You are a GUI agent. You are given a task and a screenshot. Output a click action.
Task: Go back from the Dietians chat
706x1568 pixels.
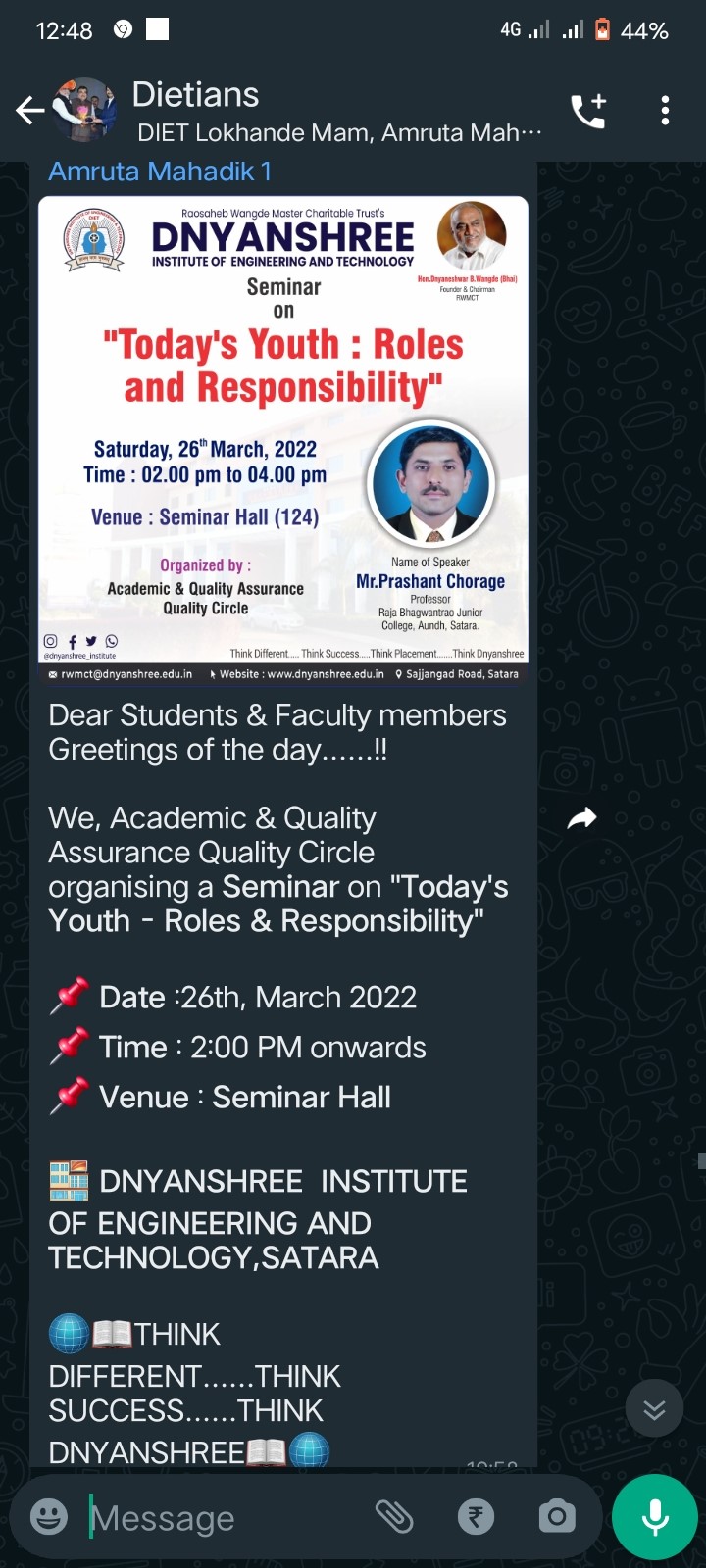tap(29, 111)
